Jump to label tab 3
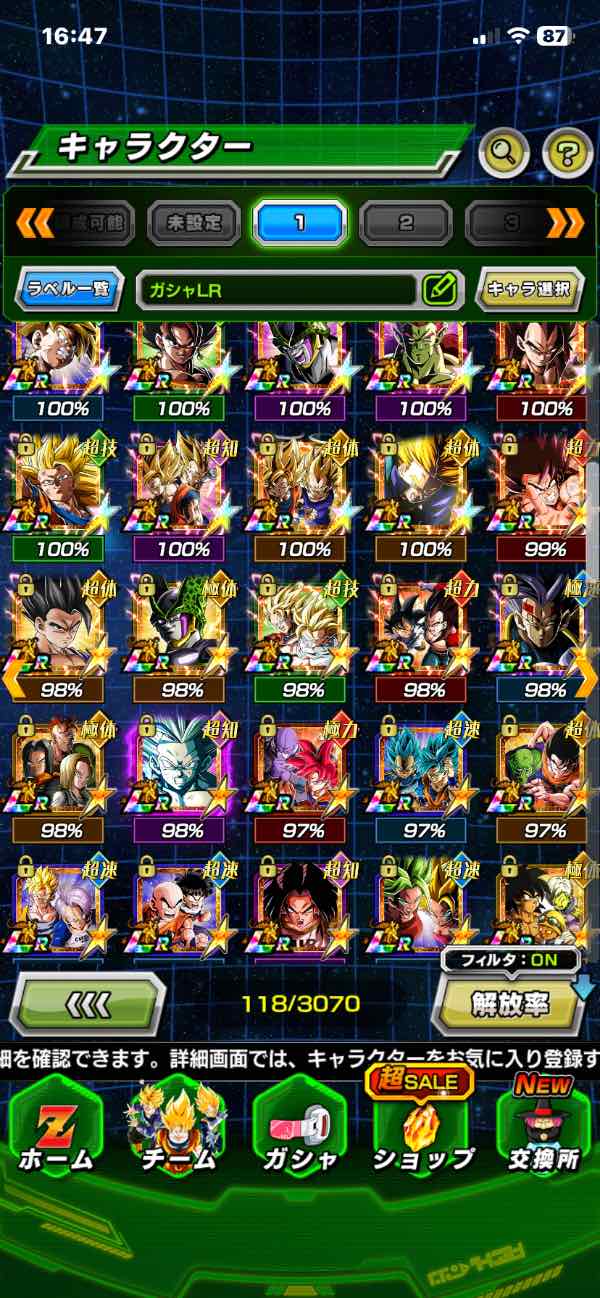 (x=511, y=222)
